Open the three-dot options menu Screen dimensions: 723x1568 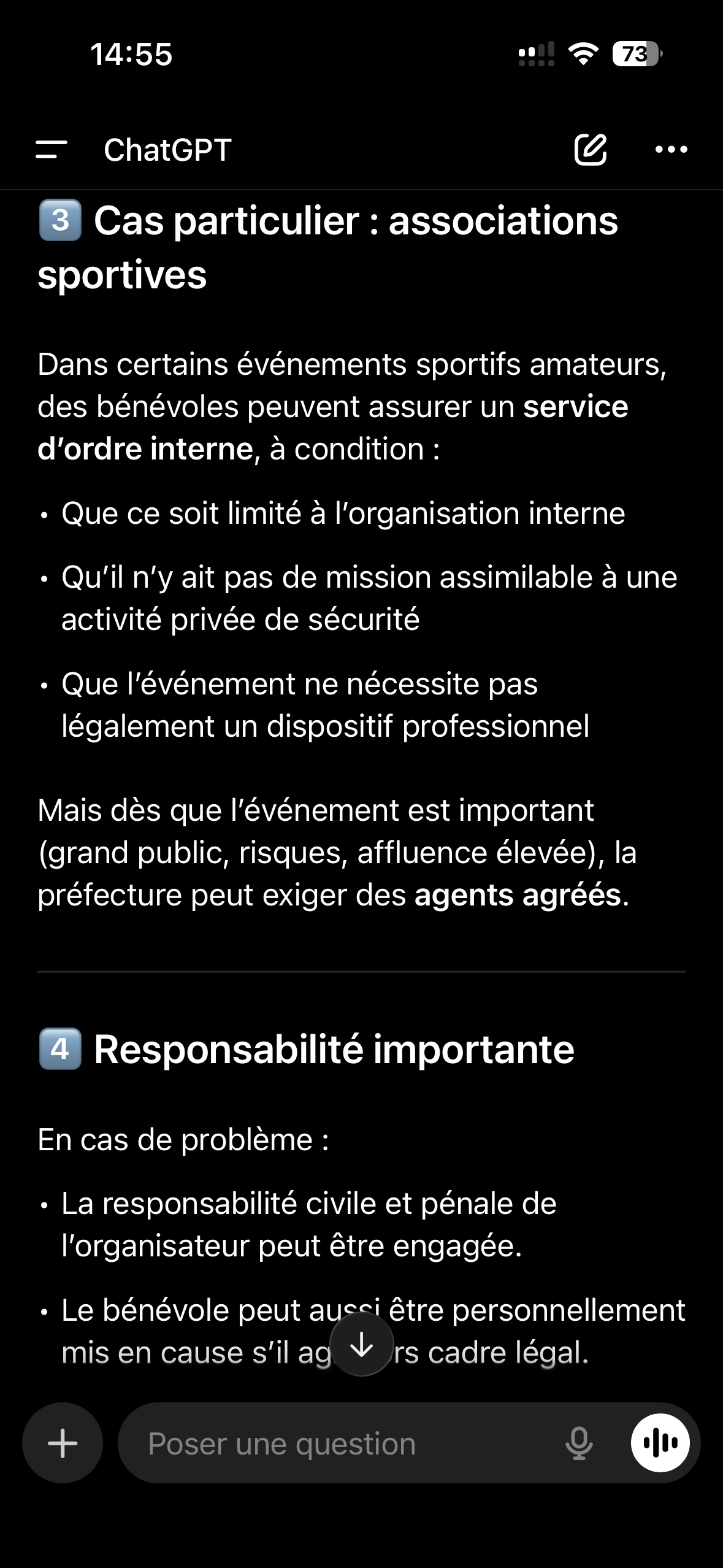[671, 150]
